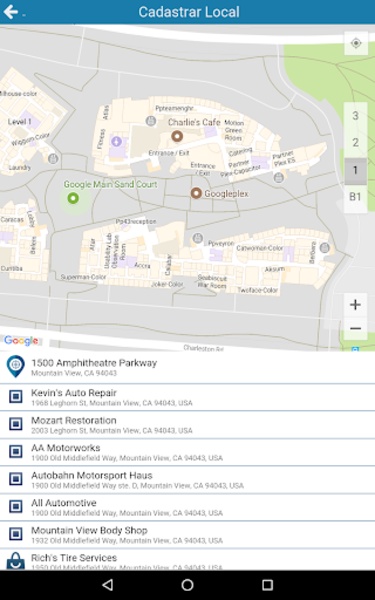This screenshot has width=375, height=600.
Task: Switch to basement level B1
Action: coord(355,197)
